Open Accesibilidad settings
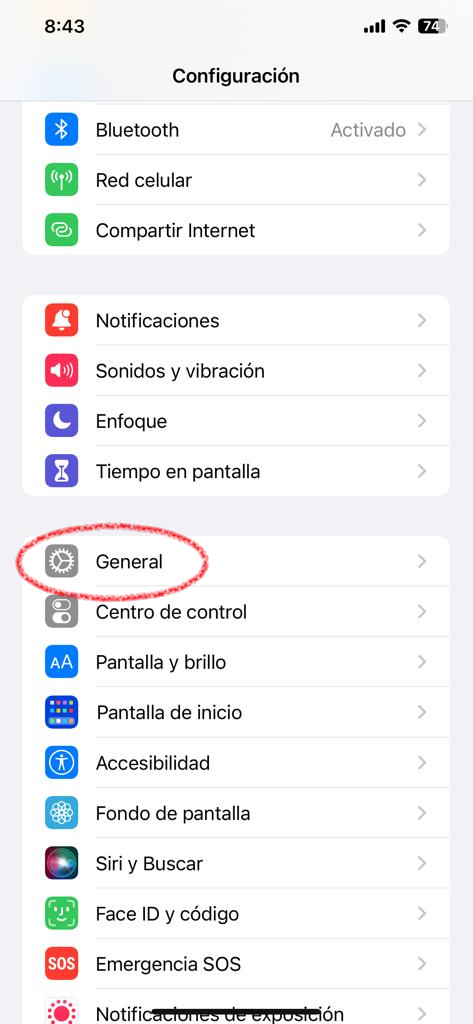 point(236,762)
